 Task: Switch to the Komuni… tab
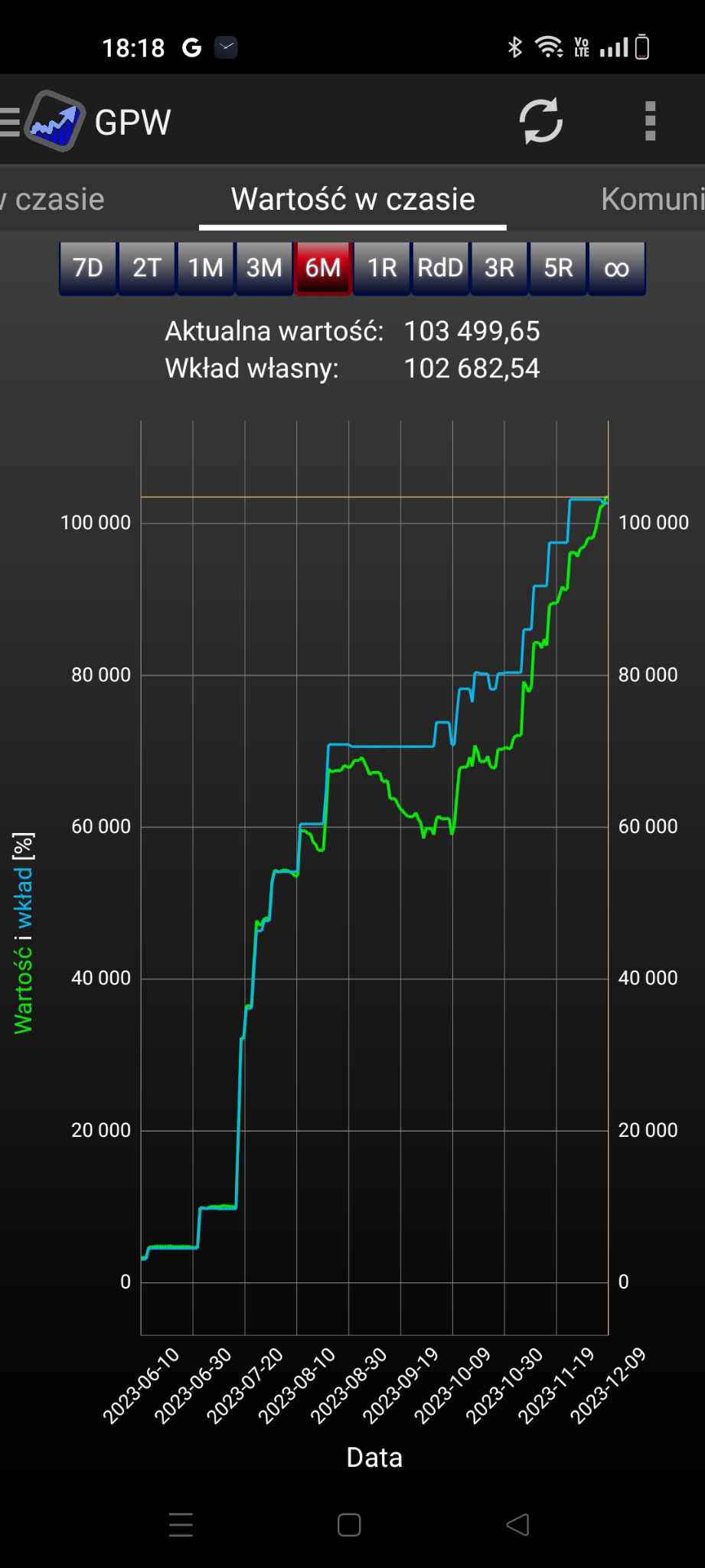point(652,199)
